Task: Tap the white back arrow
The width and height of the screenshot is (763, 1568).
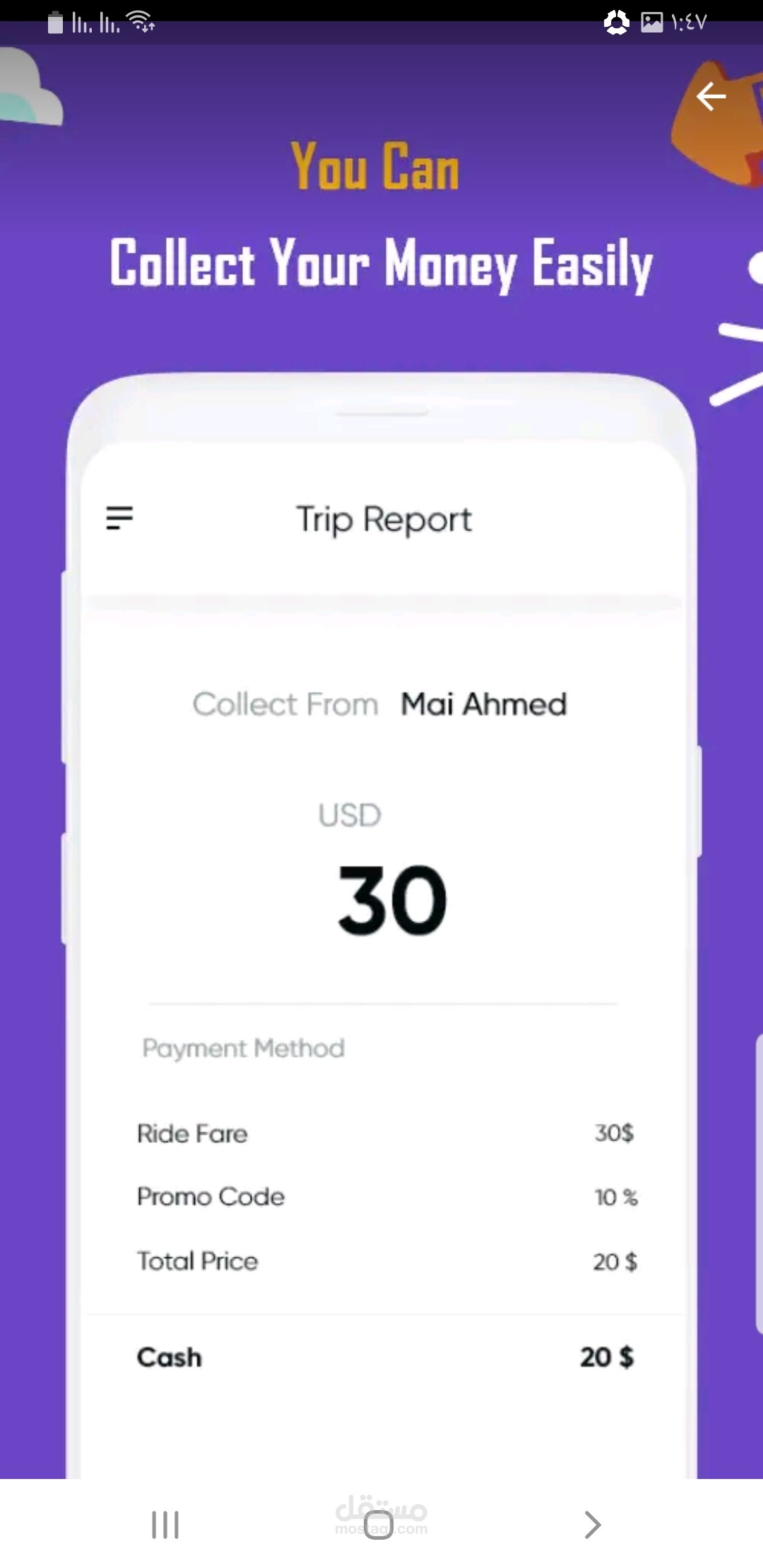Action: click(x=711, y=97)
